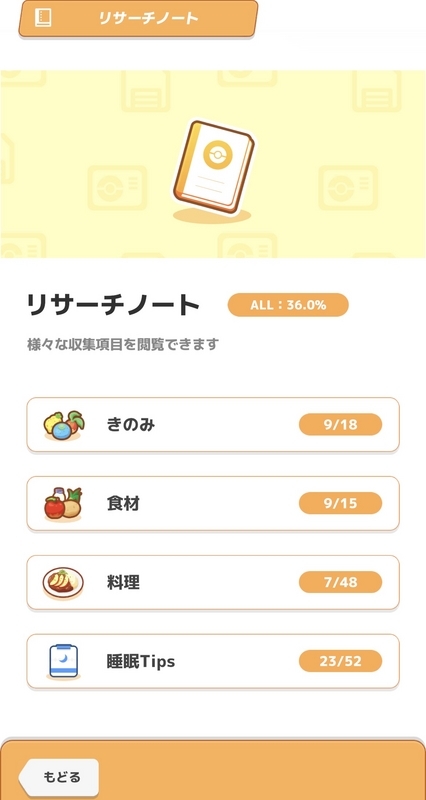Viewport: 426px width, 800px height.
Task: Open the 睡眠Tips row
Action: click(213, 661)
